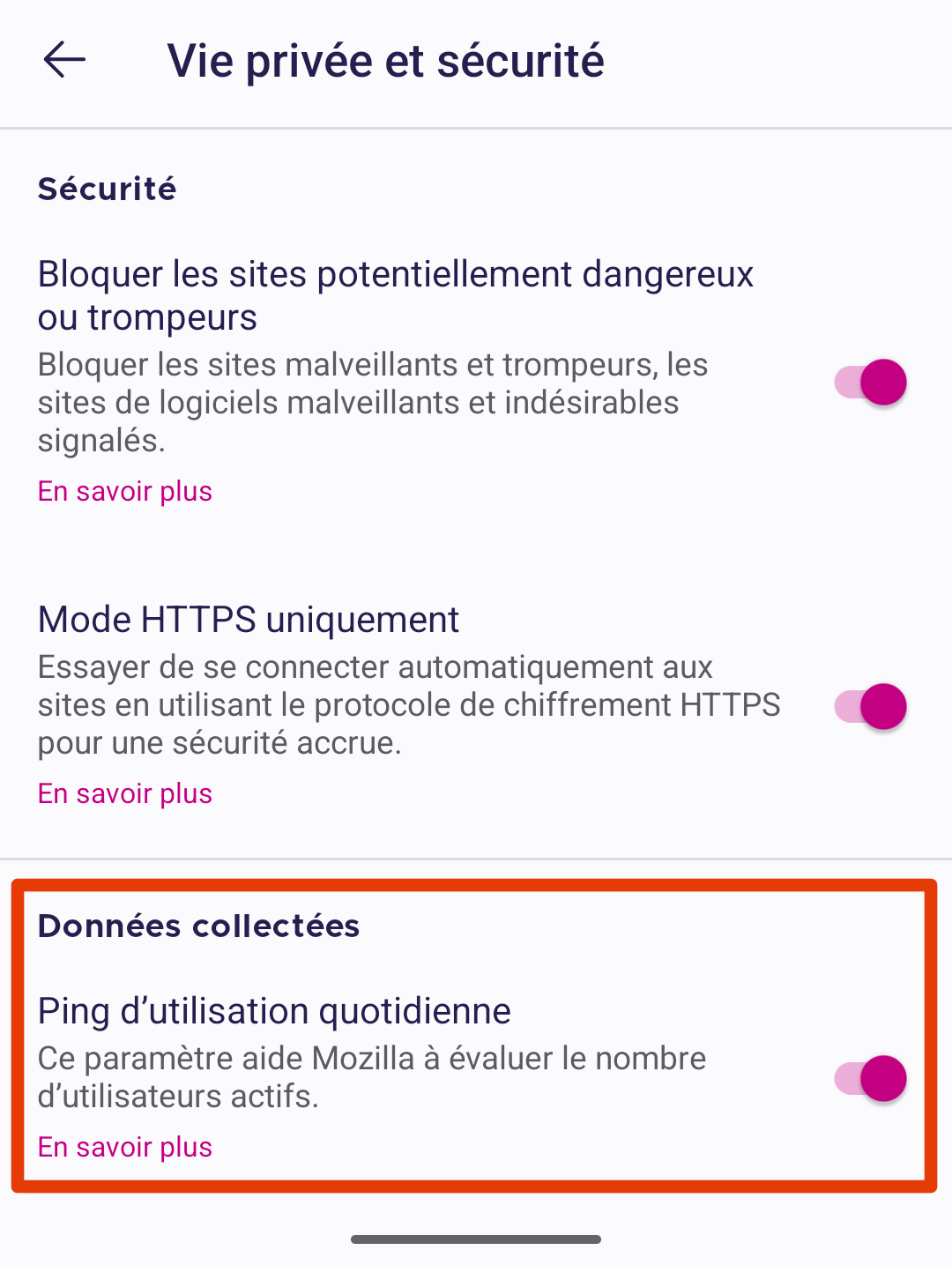Select the Ping d'utilisation quotidienne label

[274, 1010]
